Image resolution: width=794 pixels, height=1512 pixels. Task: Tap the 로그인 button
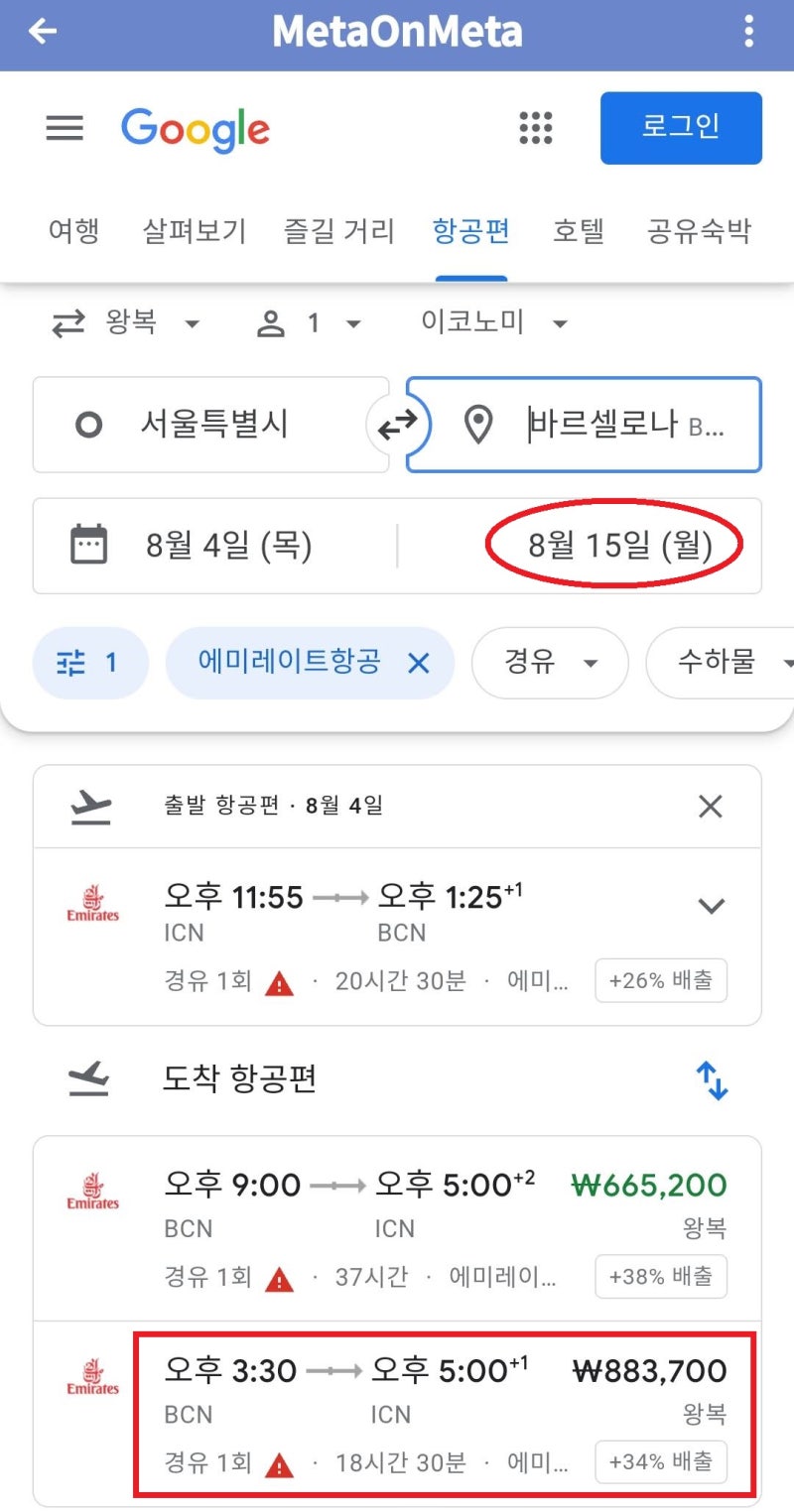(681, 128)
